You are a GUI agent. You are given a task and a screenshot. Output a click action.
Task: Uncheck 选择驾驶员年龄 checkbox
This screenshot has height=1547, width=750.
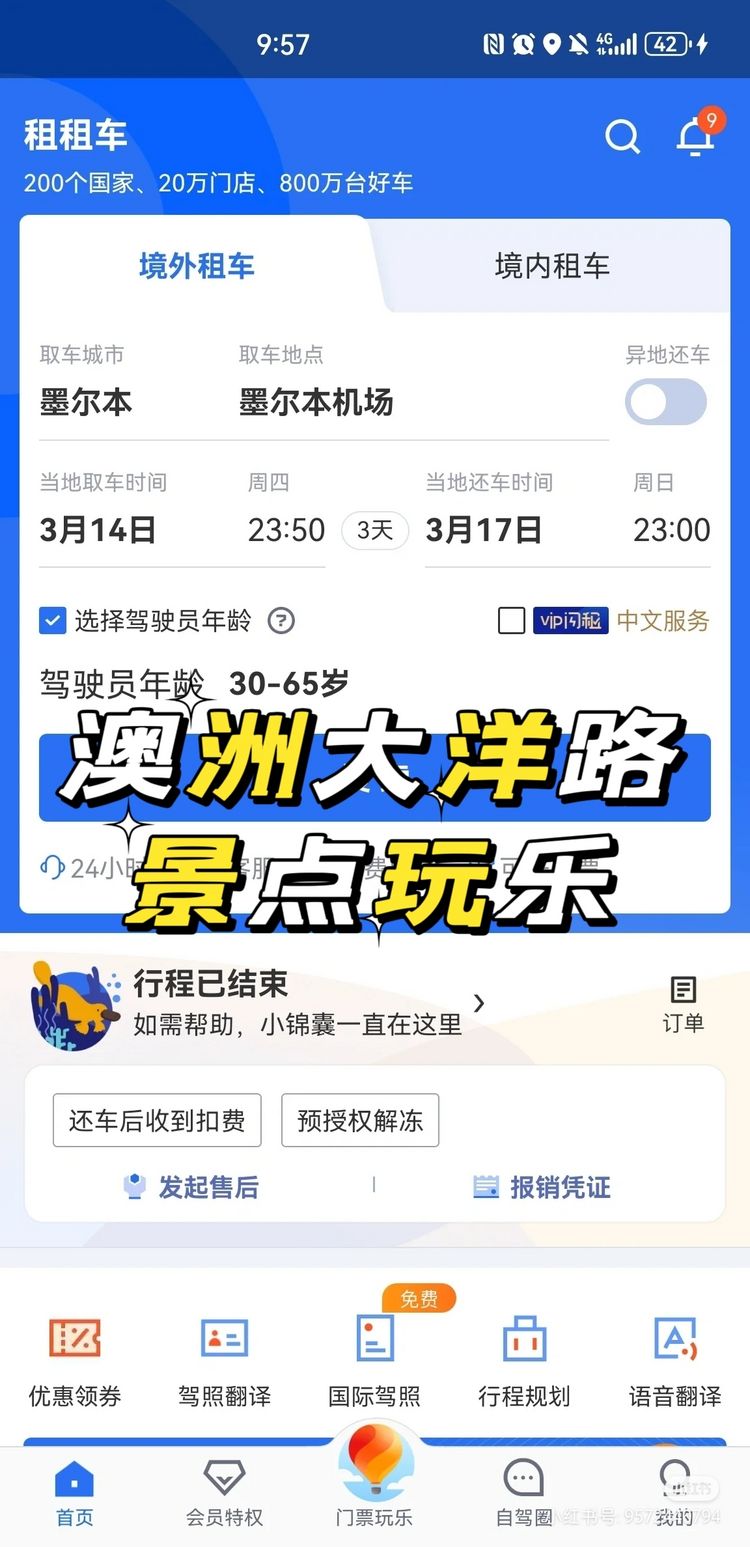tap(52, 621)
